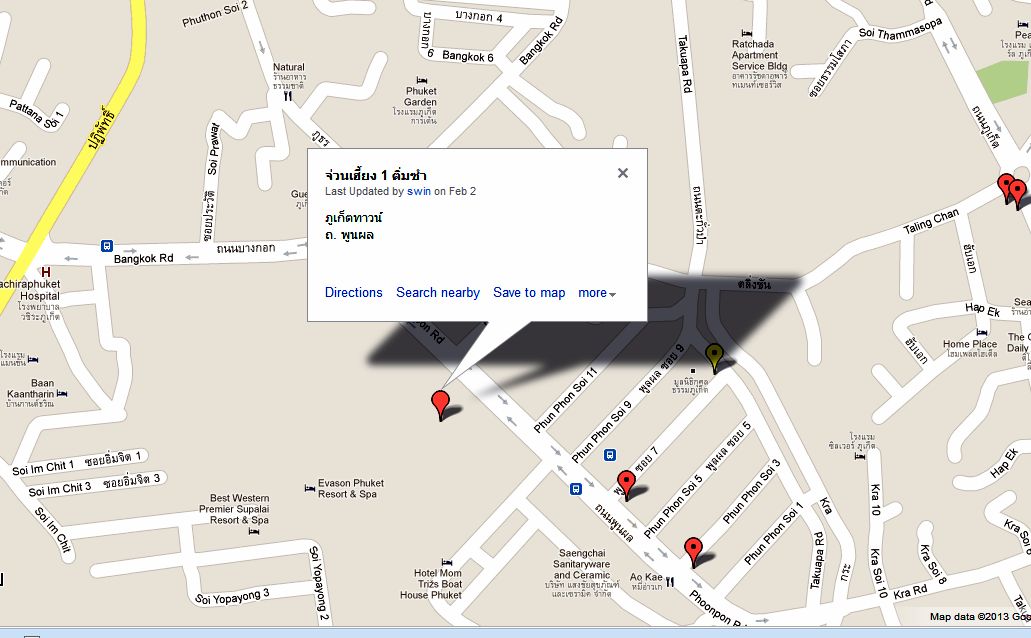Save this place to map
This screenshot has height=638, width=1031.
coord(529,293)
